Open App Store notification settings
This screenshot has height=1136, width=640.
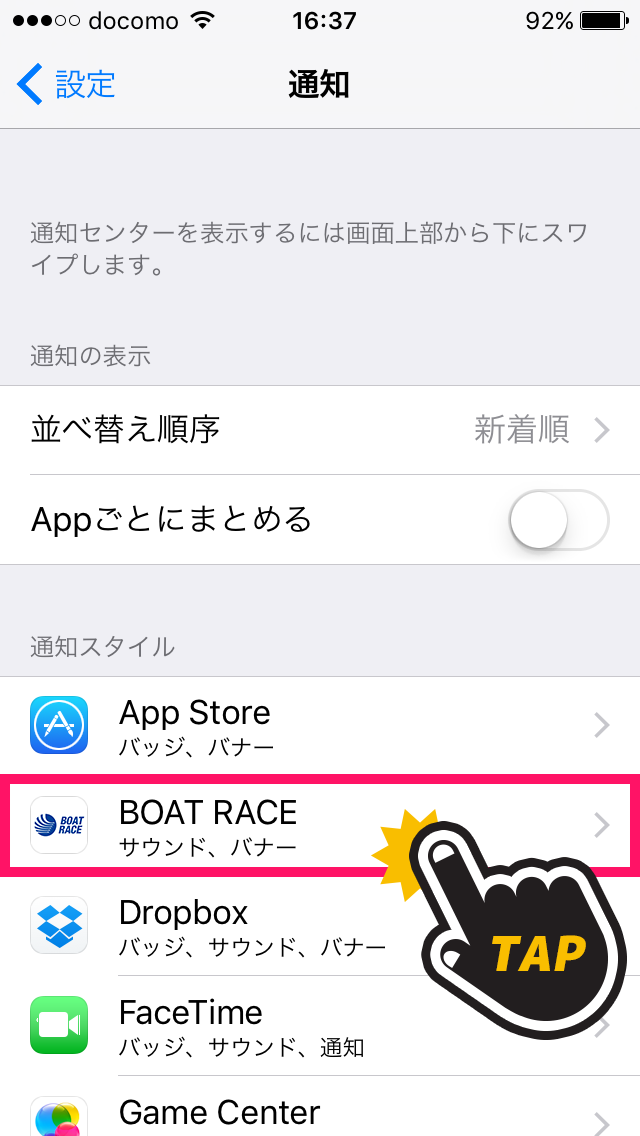click(x=320, y=726)
